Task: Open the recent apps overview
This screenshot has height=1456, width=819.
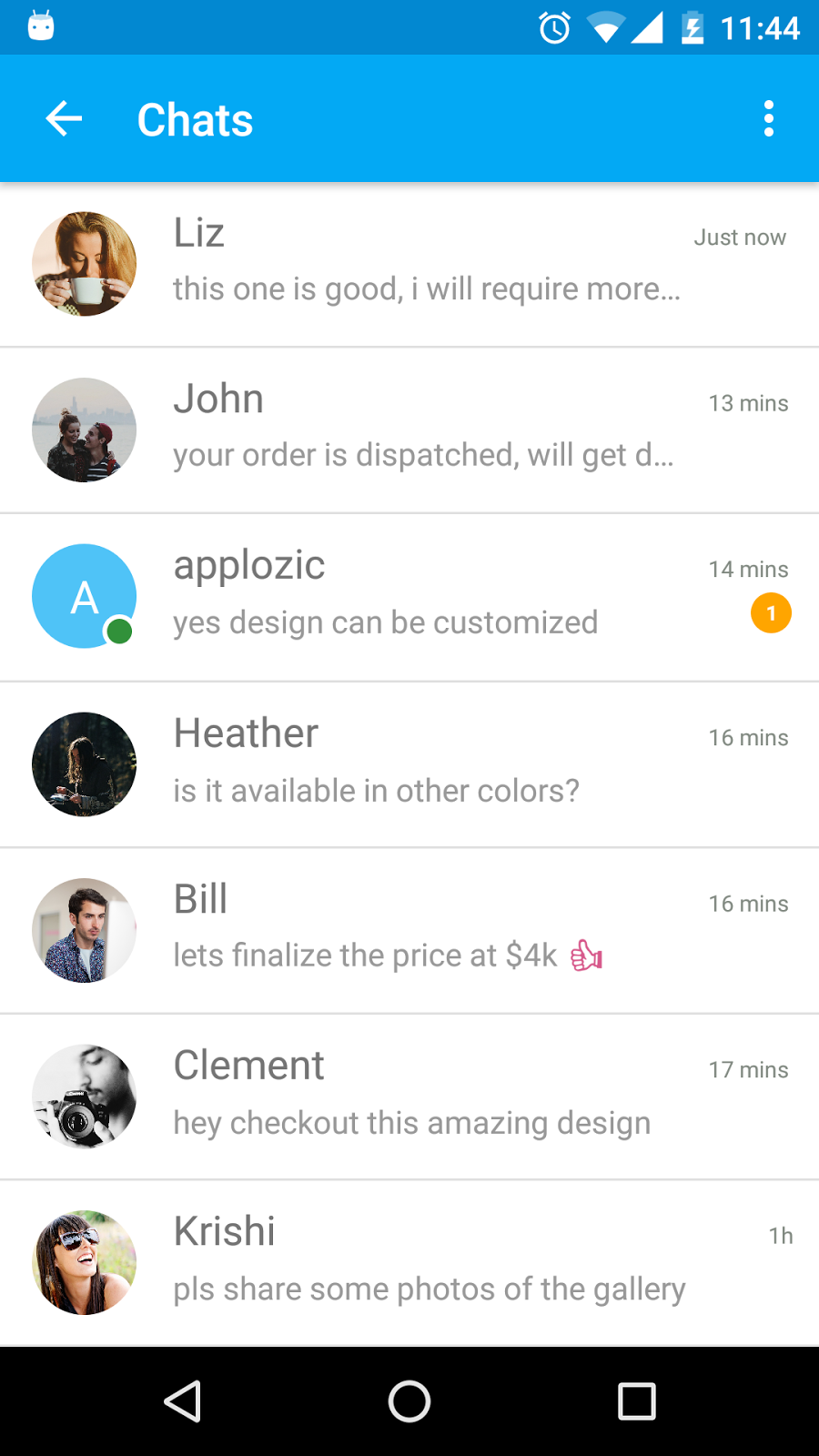Action: point(637,1401)
